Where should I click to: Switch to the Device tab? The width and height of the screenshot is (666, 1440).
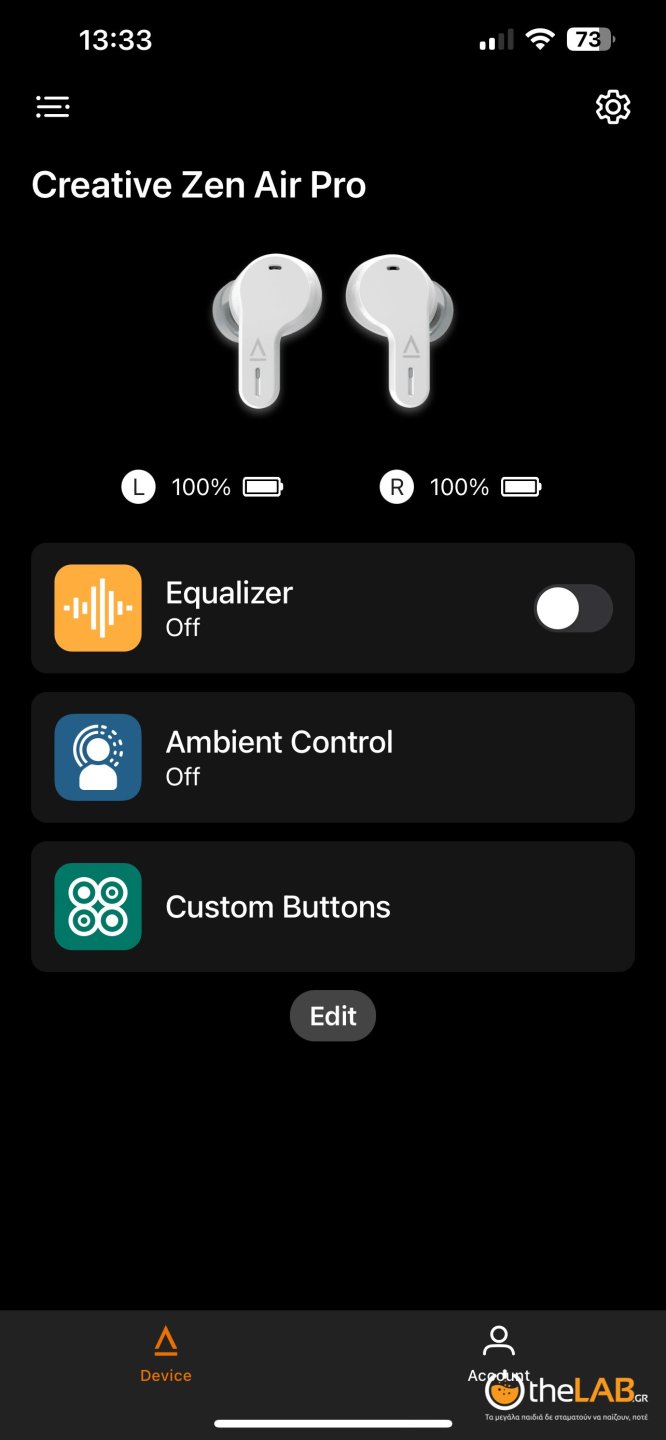(x=166, y=1355)
